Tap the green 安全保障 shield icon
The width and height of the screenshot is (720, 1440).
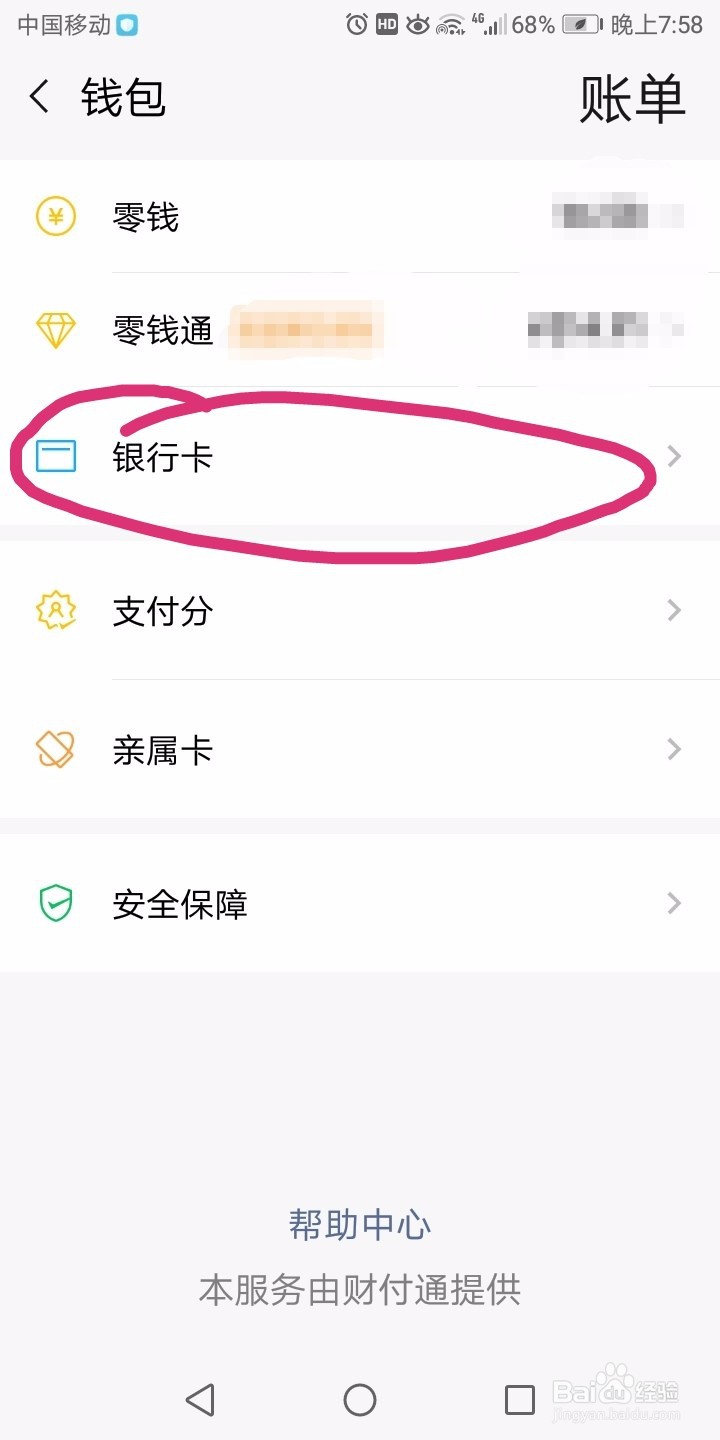pos(57,903)
